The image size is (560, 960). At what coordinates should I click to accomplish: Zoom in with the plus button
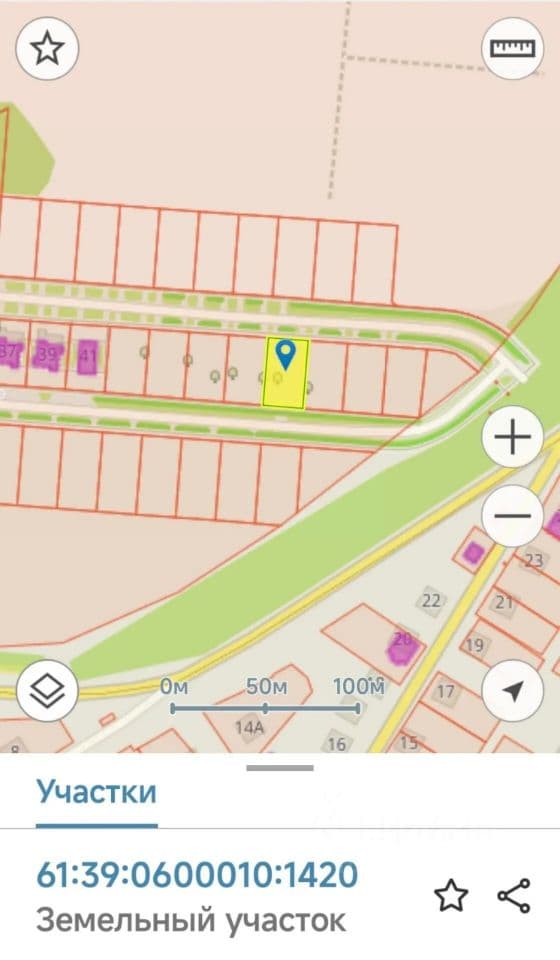click(x=512, y=437)
